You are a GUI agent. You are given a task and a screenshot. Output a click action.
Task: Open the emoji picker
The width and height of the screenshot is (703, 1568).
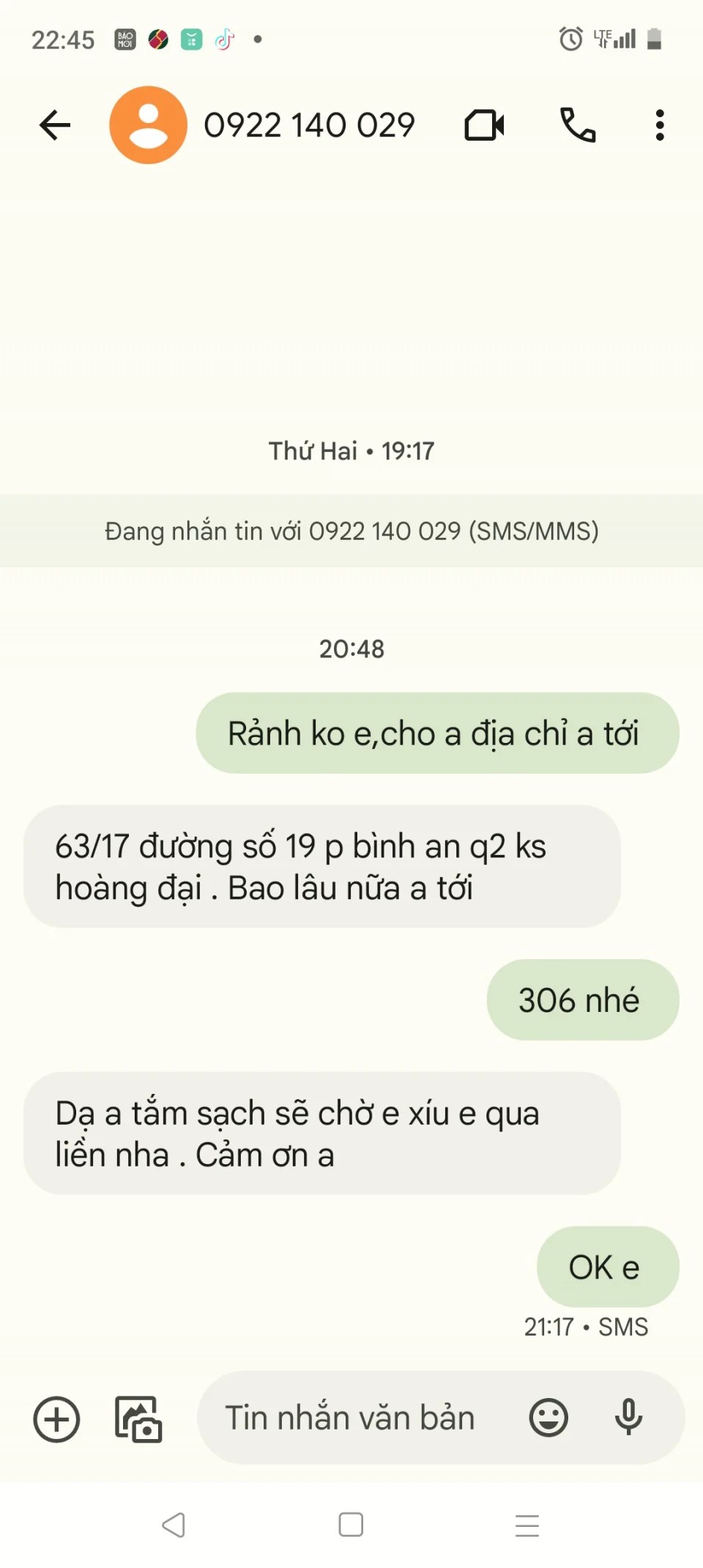[548, 1418]
